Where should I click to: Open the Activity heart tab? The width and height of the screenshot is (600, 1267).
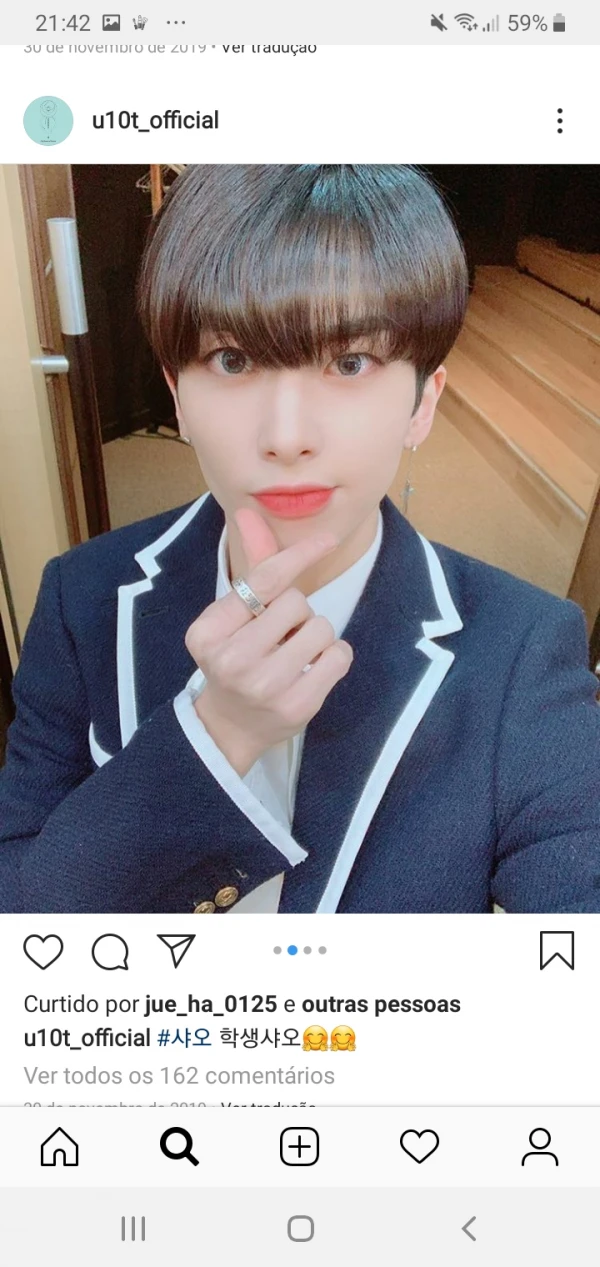pos(419,1146)
